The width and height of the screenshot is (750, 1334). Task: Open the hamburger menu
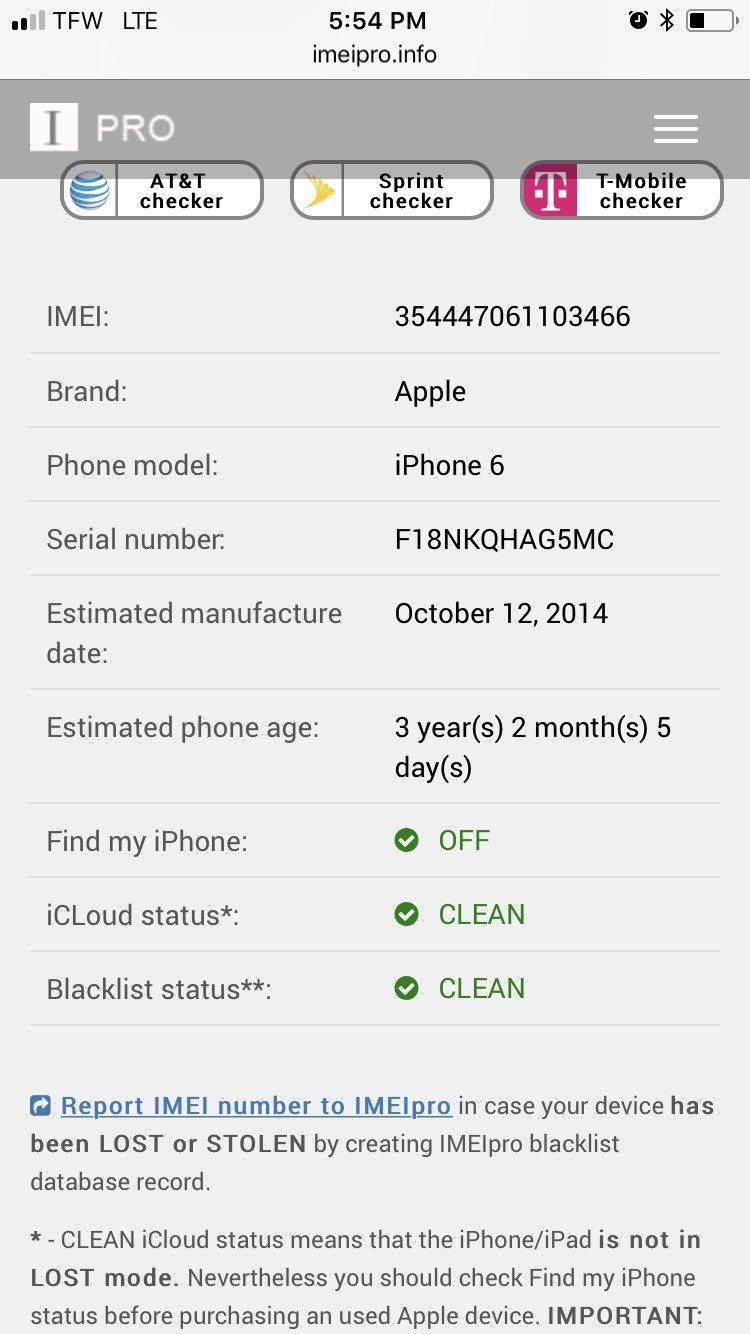point(675,129)
